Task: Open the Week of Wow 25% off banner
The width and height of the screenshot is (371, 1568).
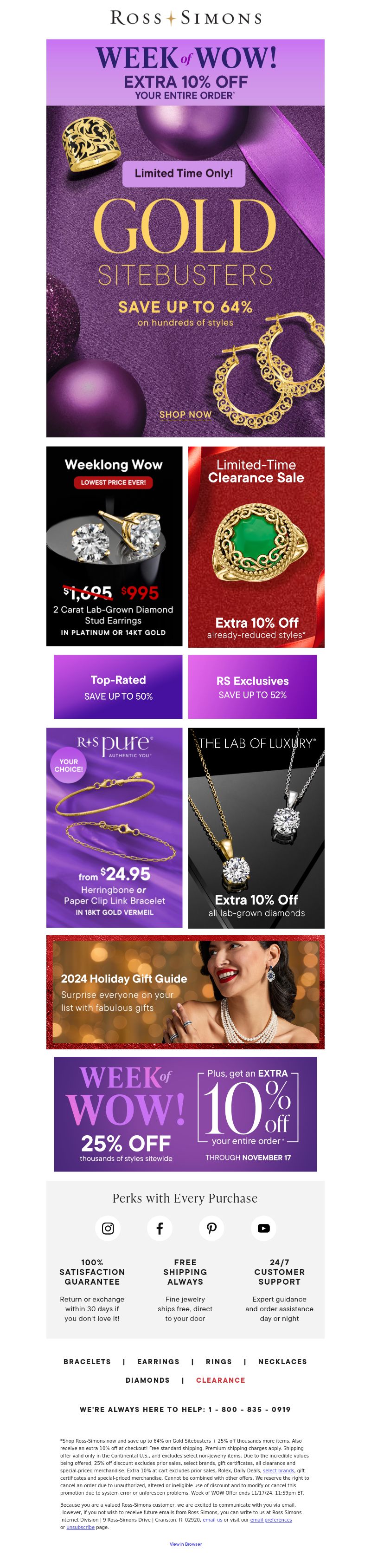Action: coord(185,1113)
